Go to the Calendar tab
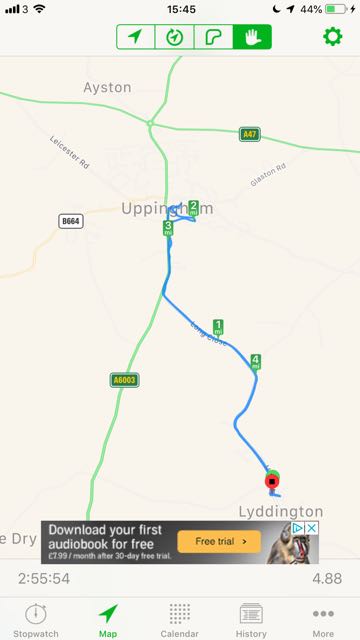 [180, 620]
